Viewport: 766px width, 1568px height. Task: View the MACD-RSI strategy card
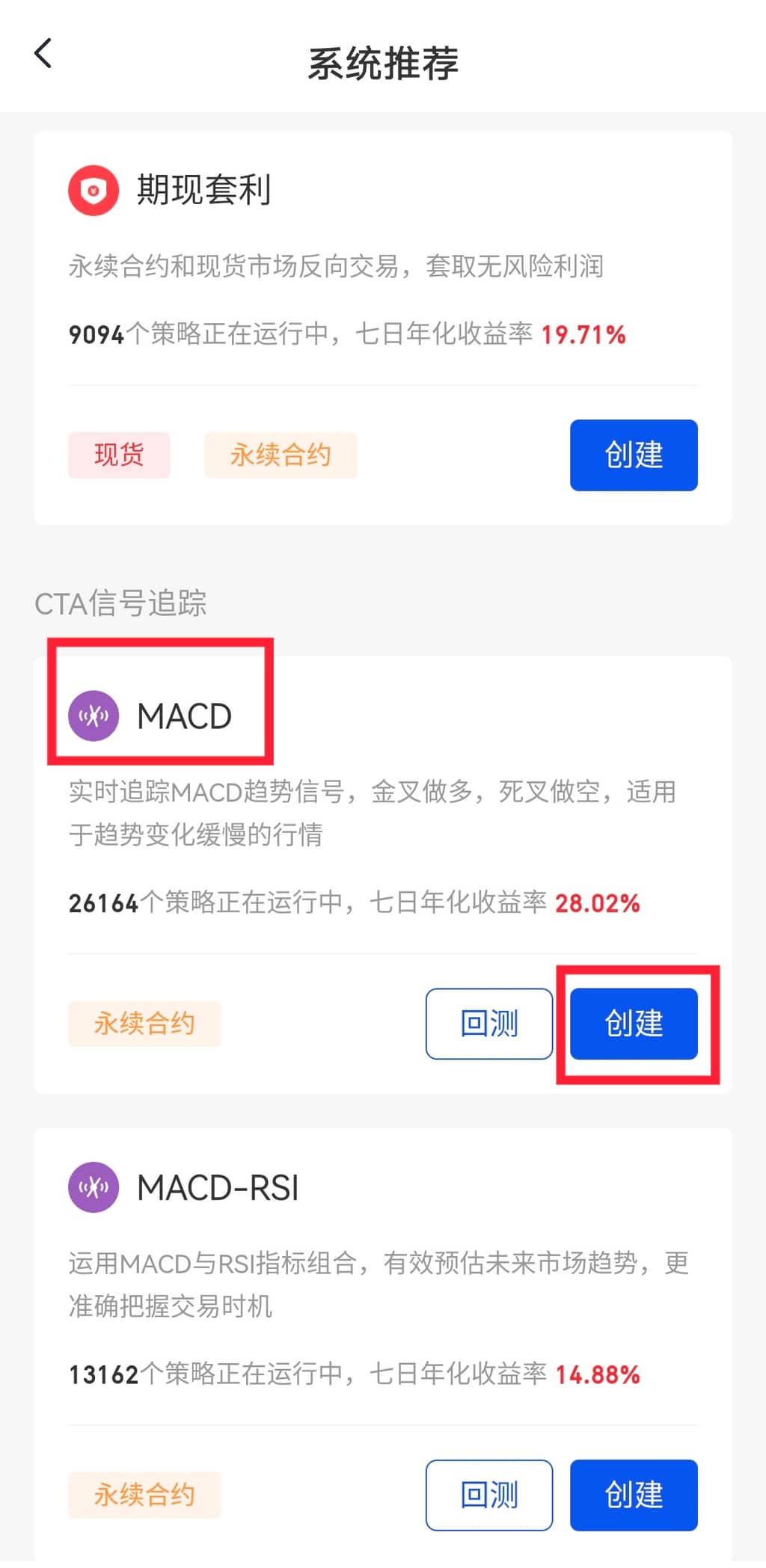point(217,1187)
